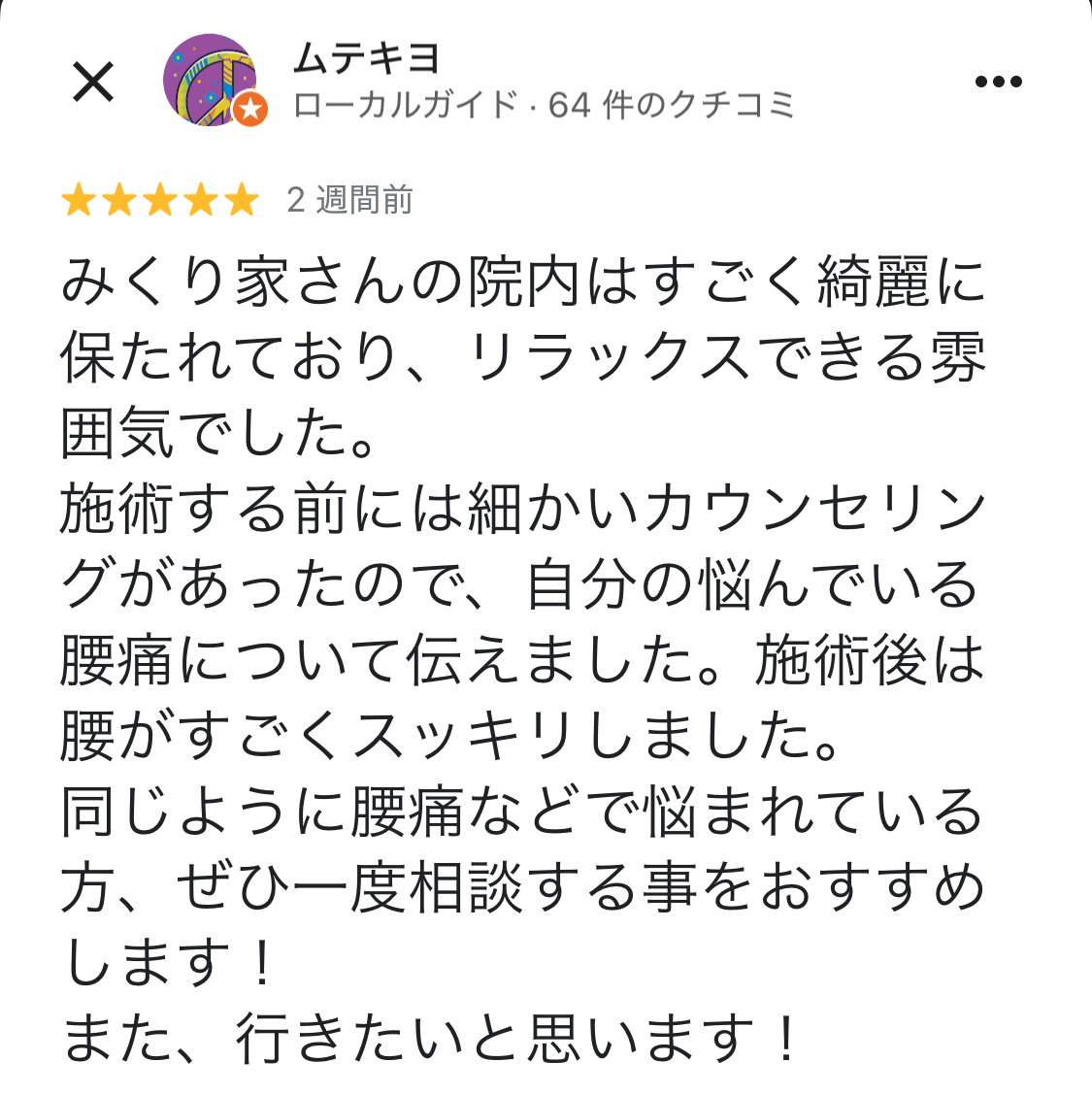Close the review detail view
This screenshot has width=1092, height=1095.
point(93,82)
